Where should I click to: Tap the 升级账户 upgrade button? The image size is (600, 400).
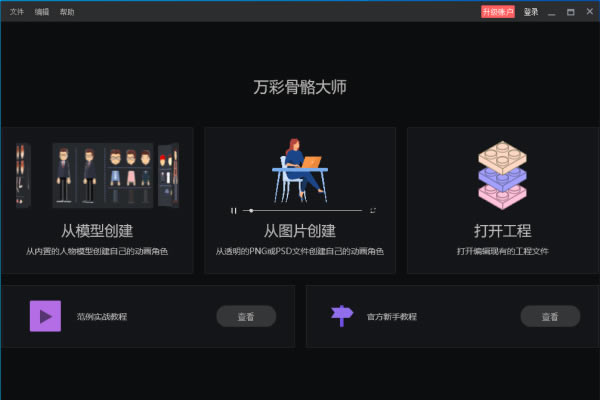(x=498, y=12)
